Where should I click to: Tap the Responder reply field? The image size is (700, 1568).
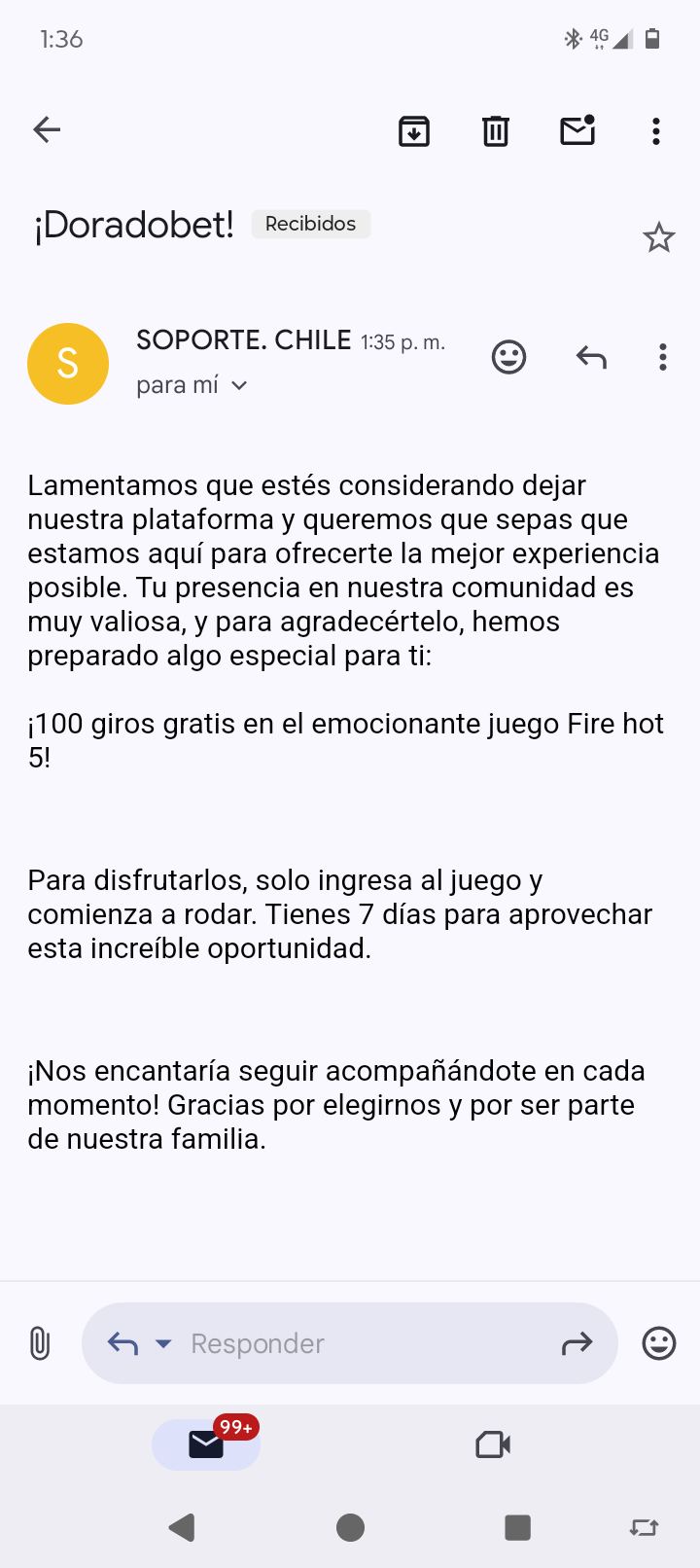[292, 1343]
